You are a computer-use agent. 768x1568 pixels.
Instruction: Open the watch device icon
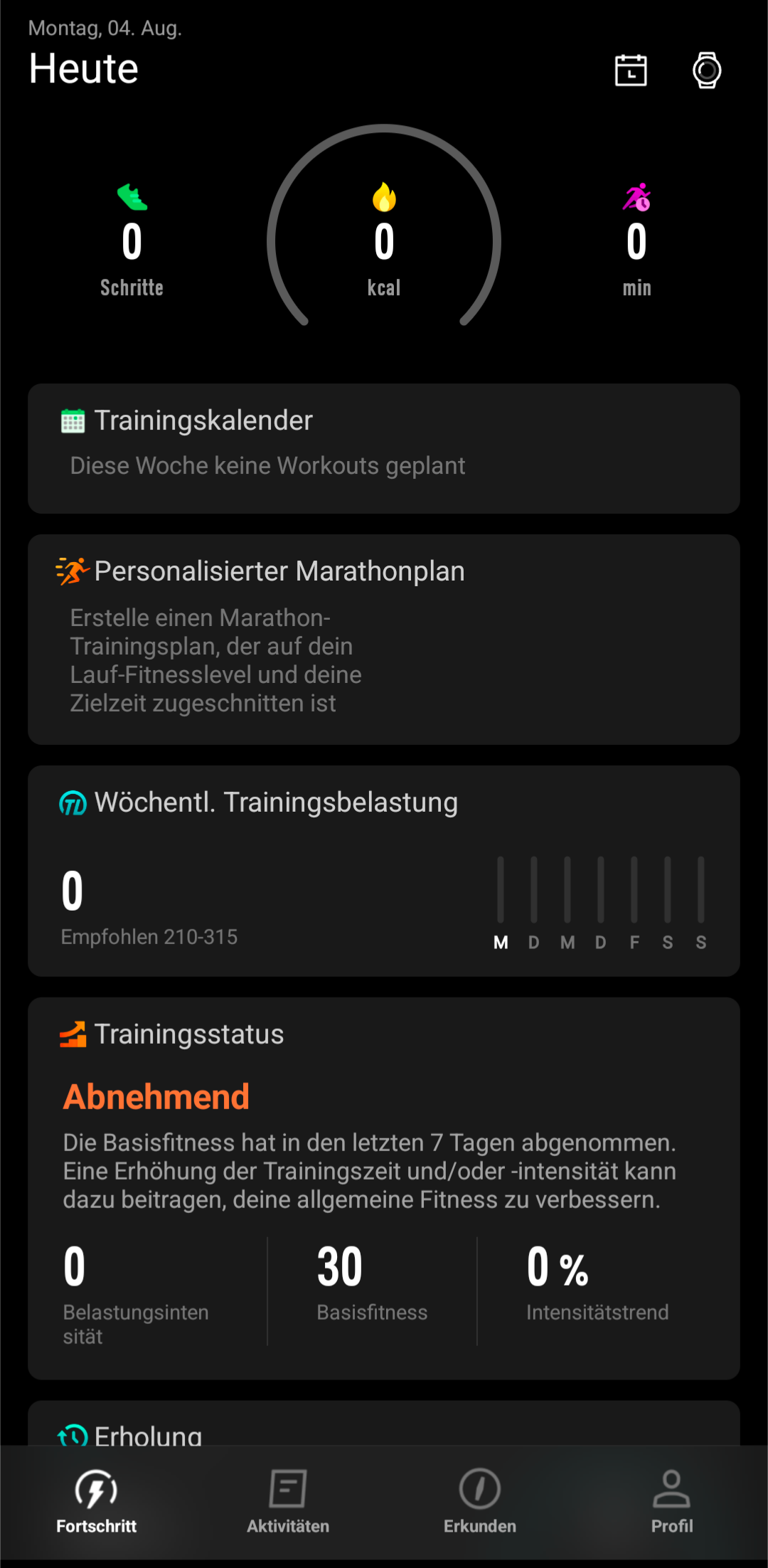(707, 70)
